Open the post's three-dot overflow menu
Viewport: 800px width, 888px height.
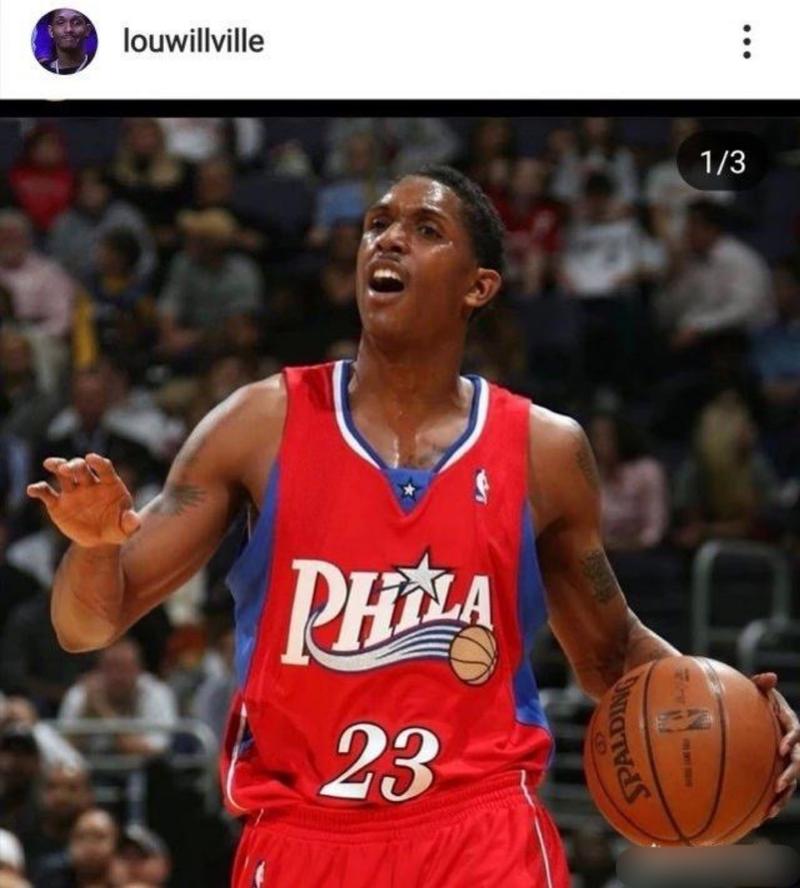click(x=746, y=41)
